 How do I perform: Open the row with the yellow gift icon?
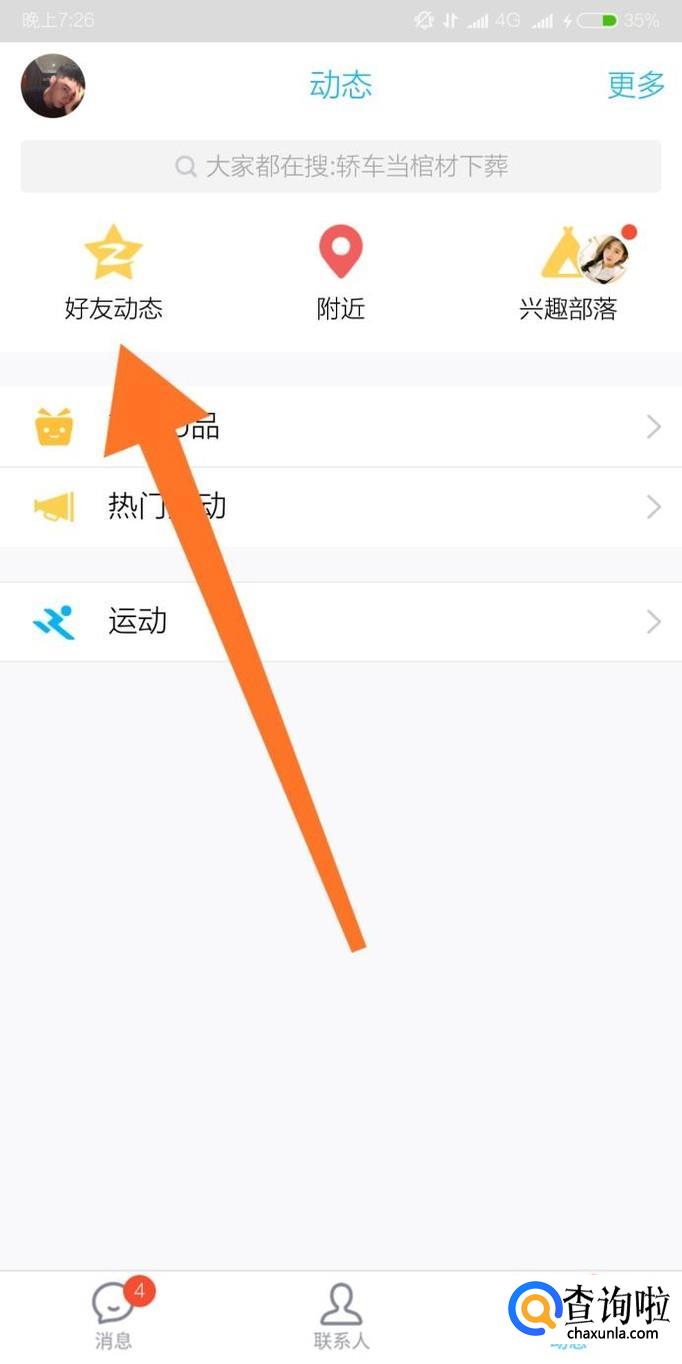tap(340, 428)
